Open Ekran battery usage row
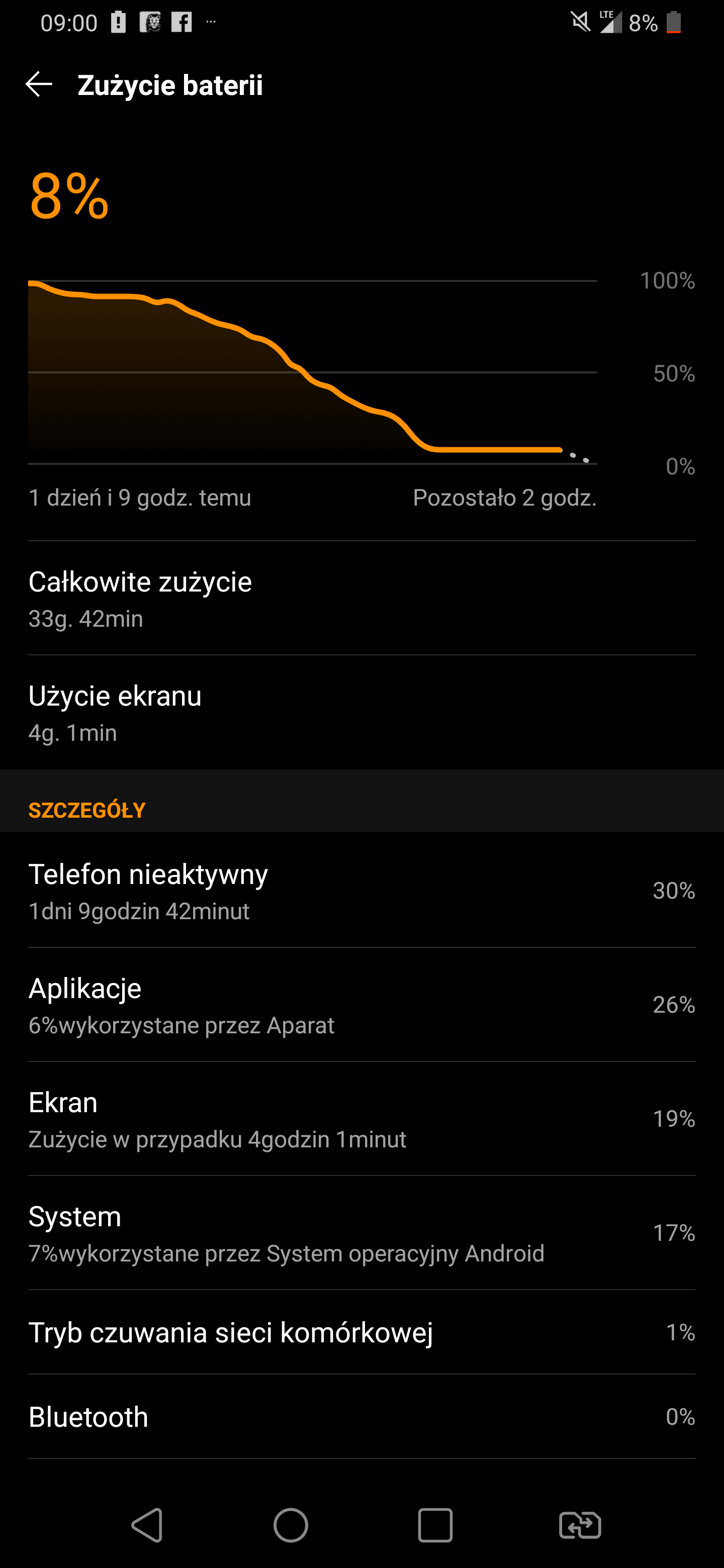The height and width of the screenshot is (1568, 724). click(x=361, y=1119)
